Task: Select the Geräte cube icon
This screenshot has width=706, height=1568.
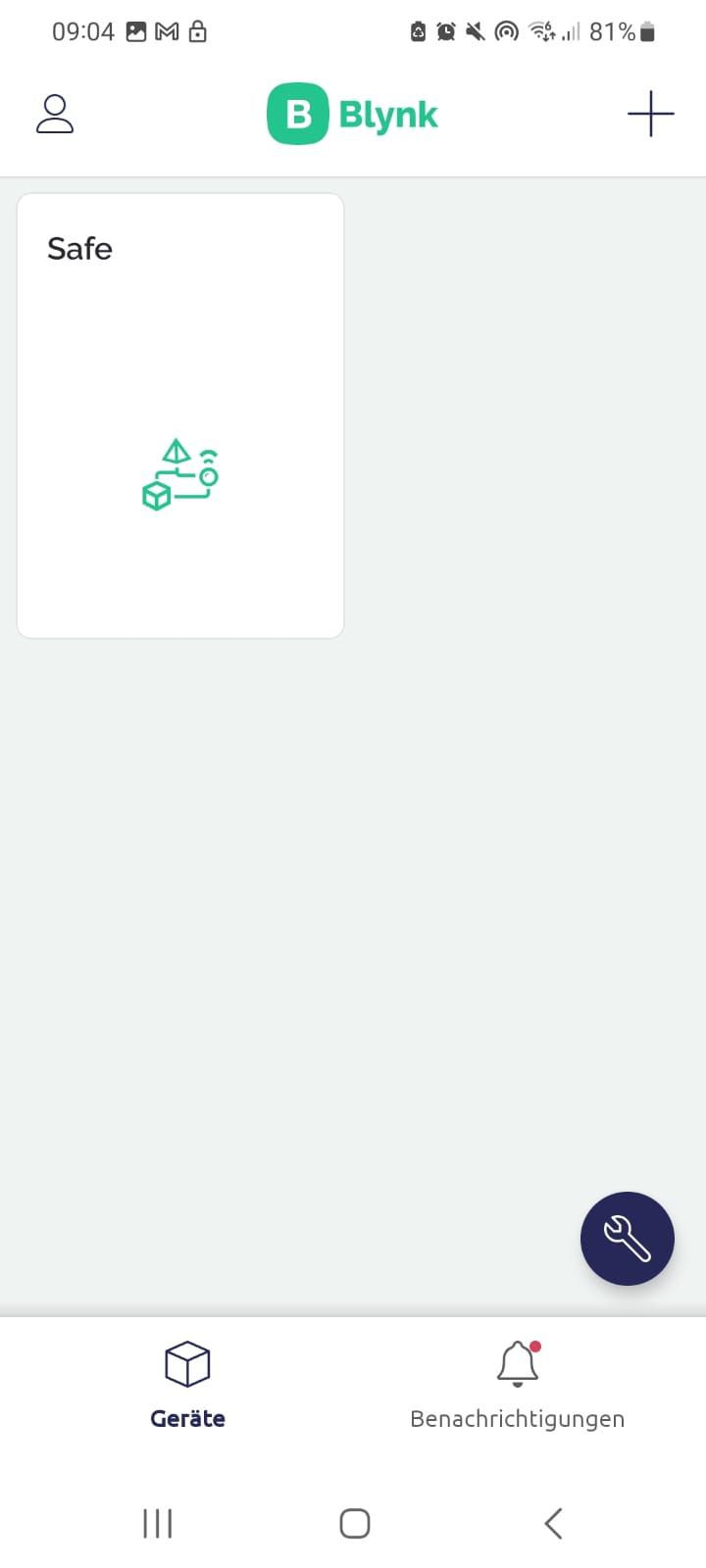Action: coord(186,1363)
